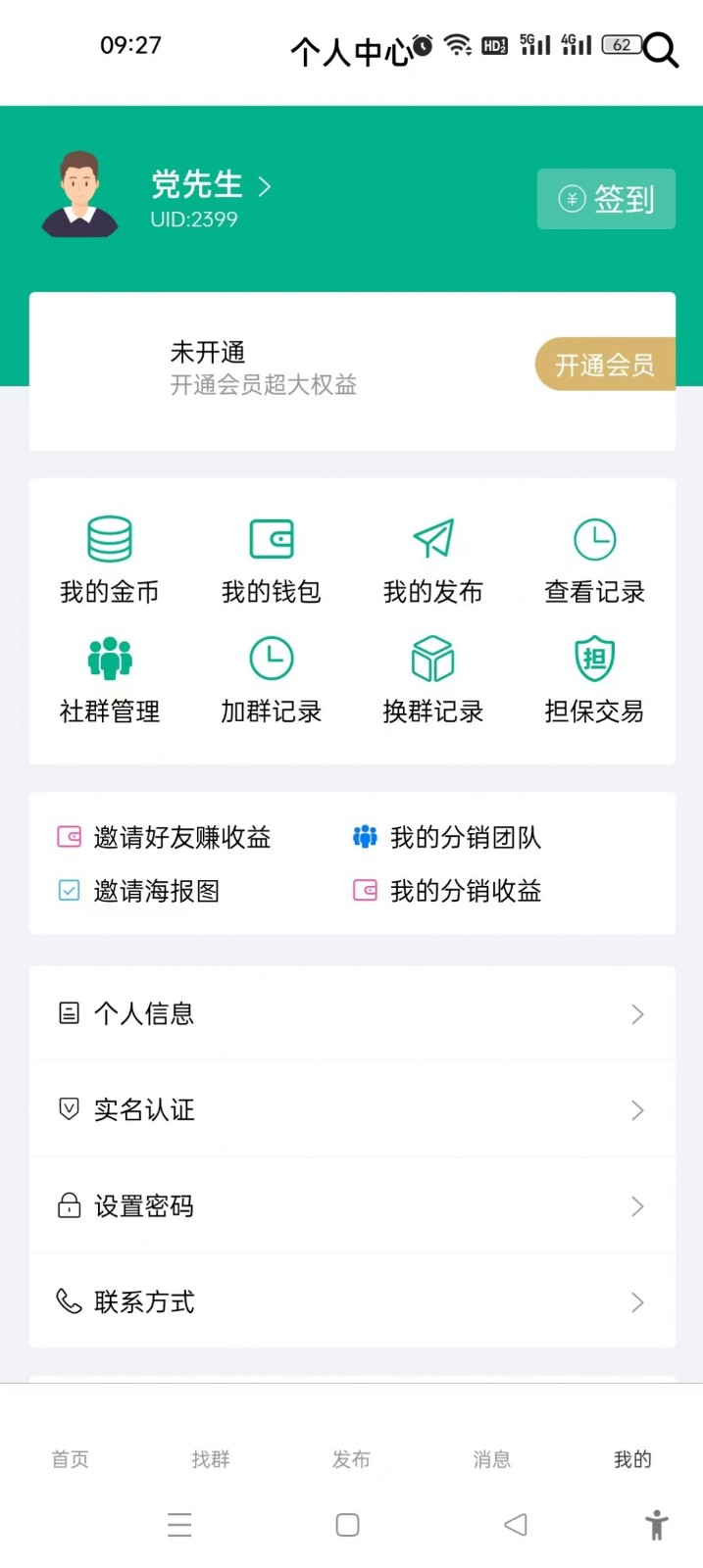View 我的分销团队
Image resolution: width=703 pixels, height=1568 pixels.
[x=447, y=837]
